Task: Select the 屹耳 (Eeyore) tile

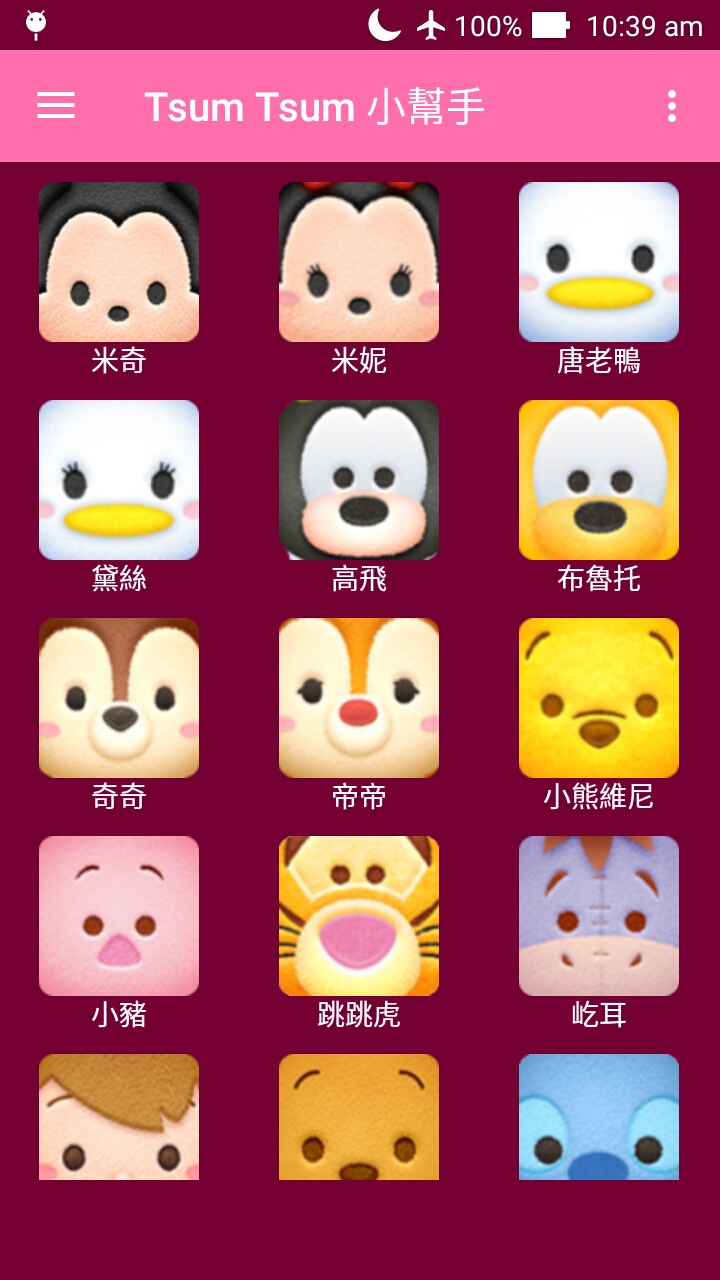Action: tap(598, 914)
